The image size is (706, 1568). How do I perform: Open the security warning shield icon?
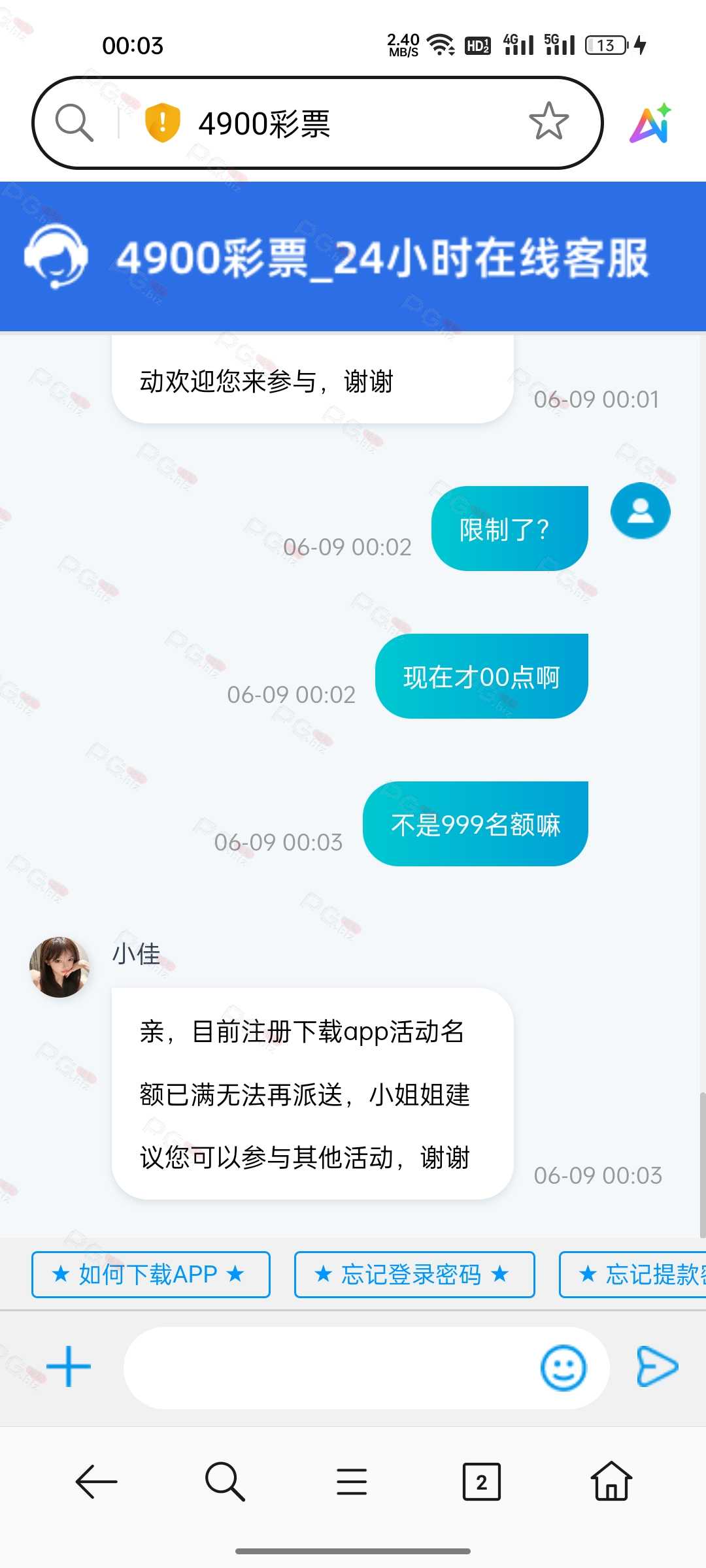[x=162, y=123]
